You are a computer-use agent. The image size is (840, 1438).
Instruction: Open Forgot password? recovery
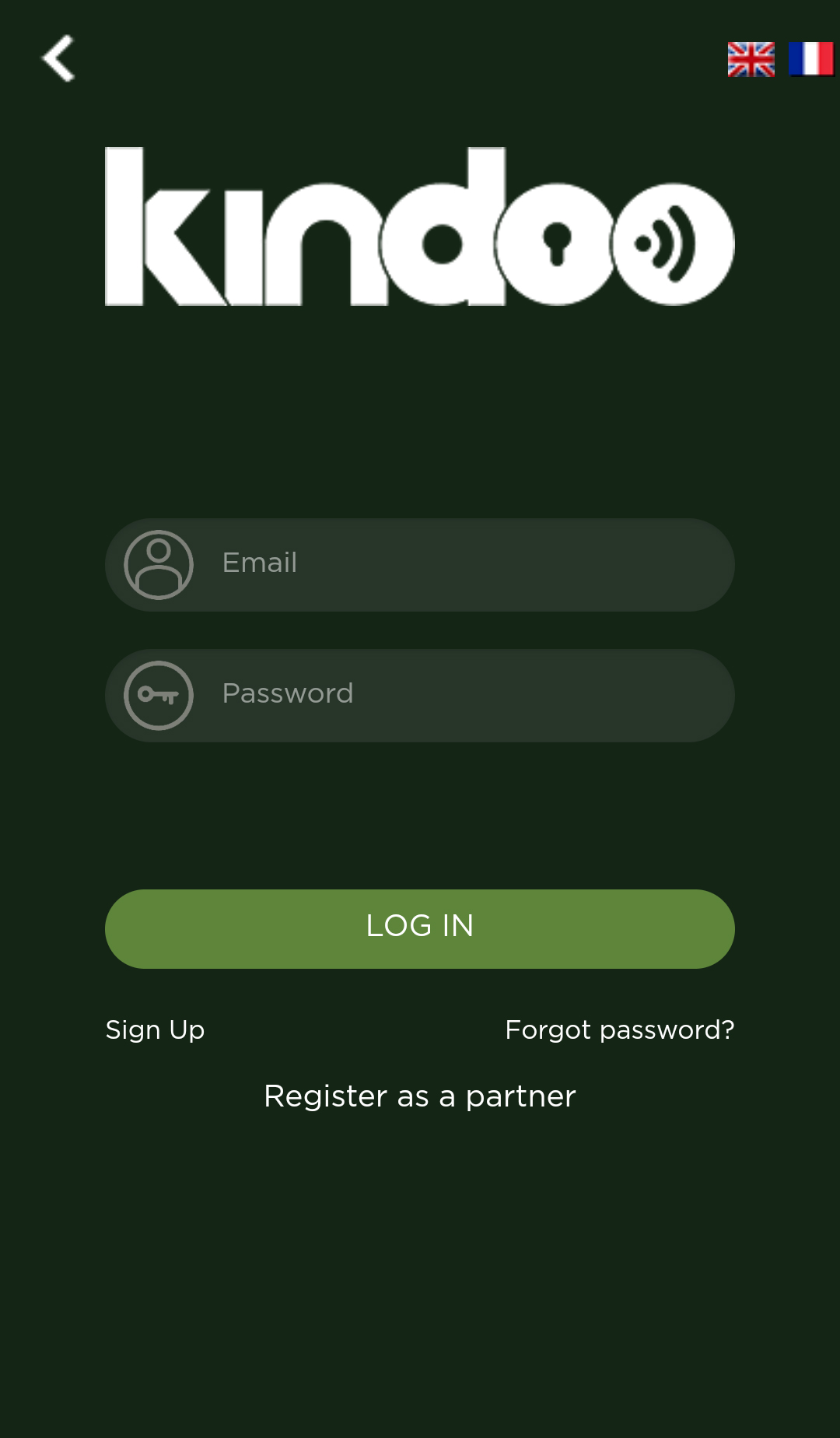619,1029
